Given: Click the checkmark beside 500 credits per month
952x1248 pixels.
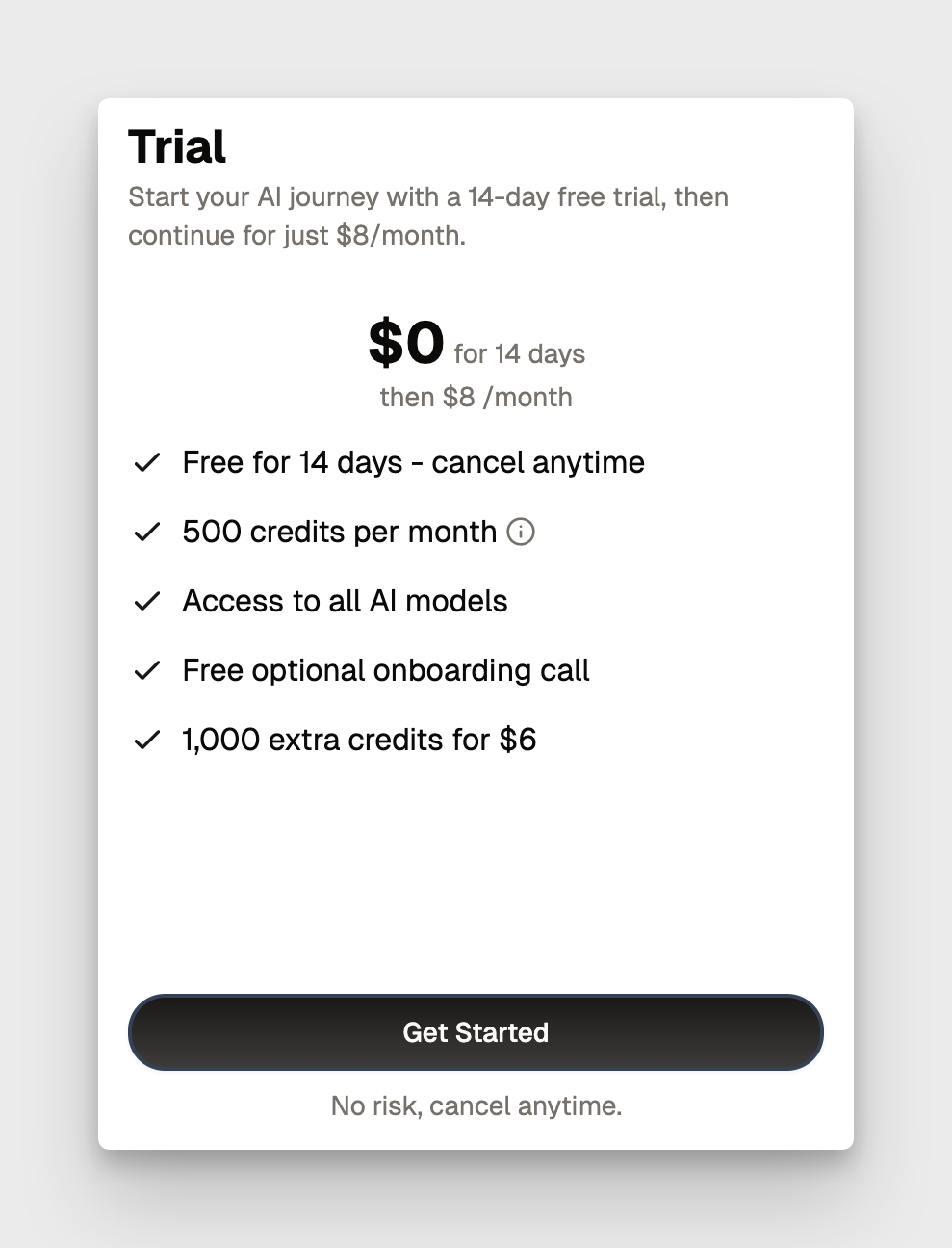Looking at the screenshot, I should pos(146,531).
